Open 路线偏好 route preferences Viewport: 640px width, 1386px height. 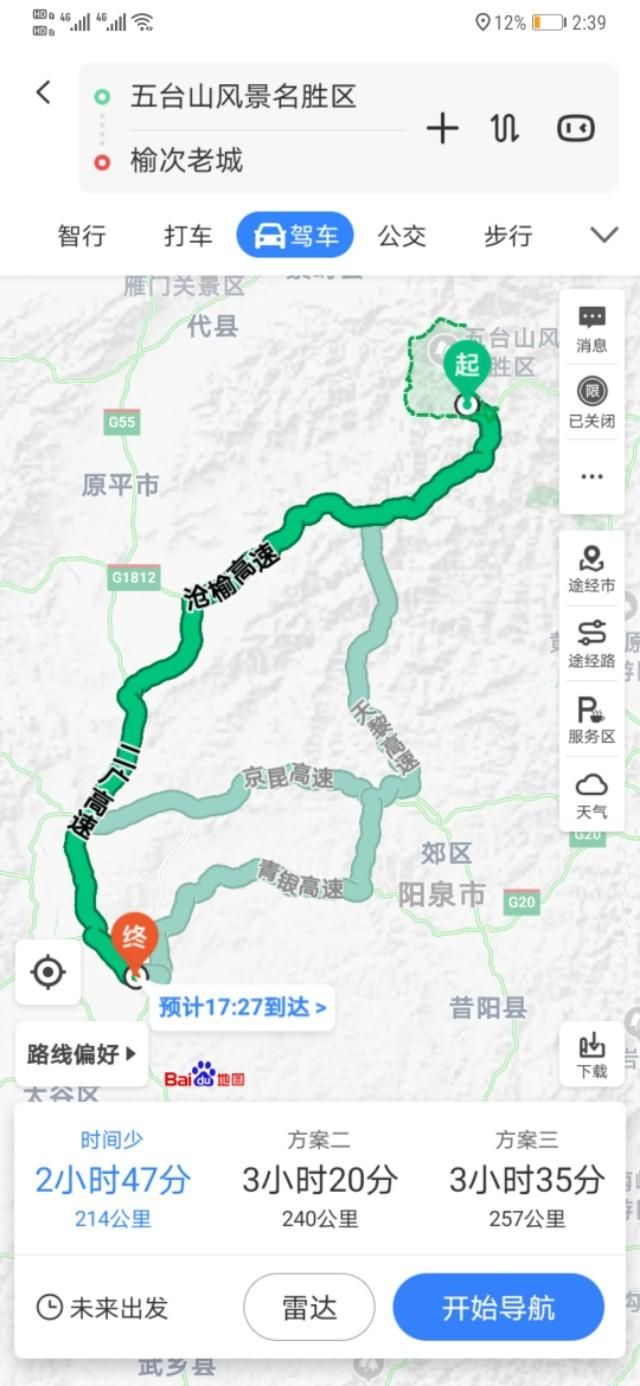coord(82,1053)
